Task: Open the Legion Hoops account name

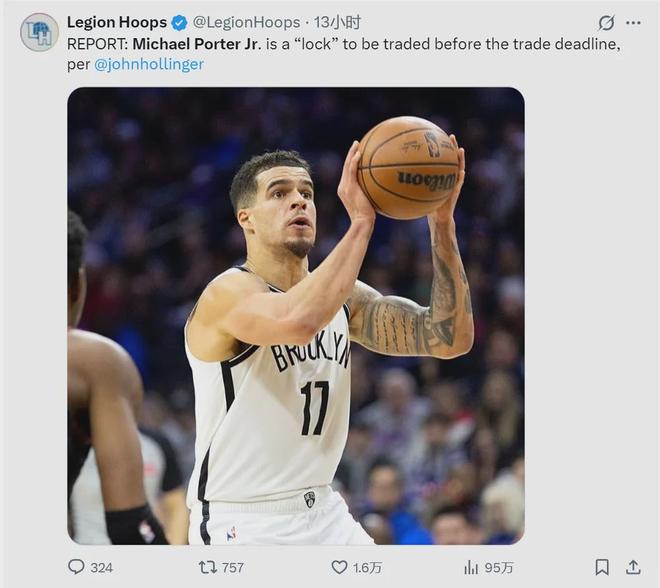Action: 117,22
